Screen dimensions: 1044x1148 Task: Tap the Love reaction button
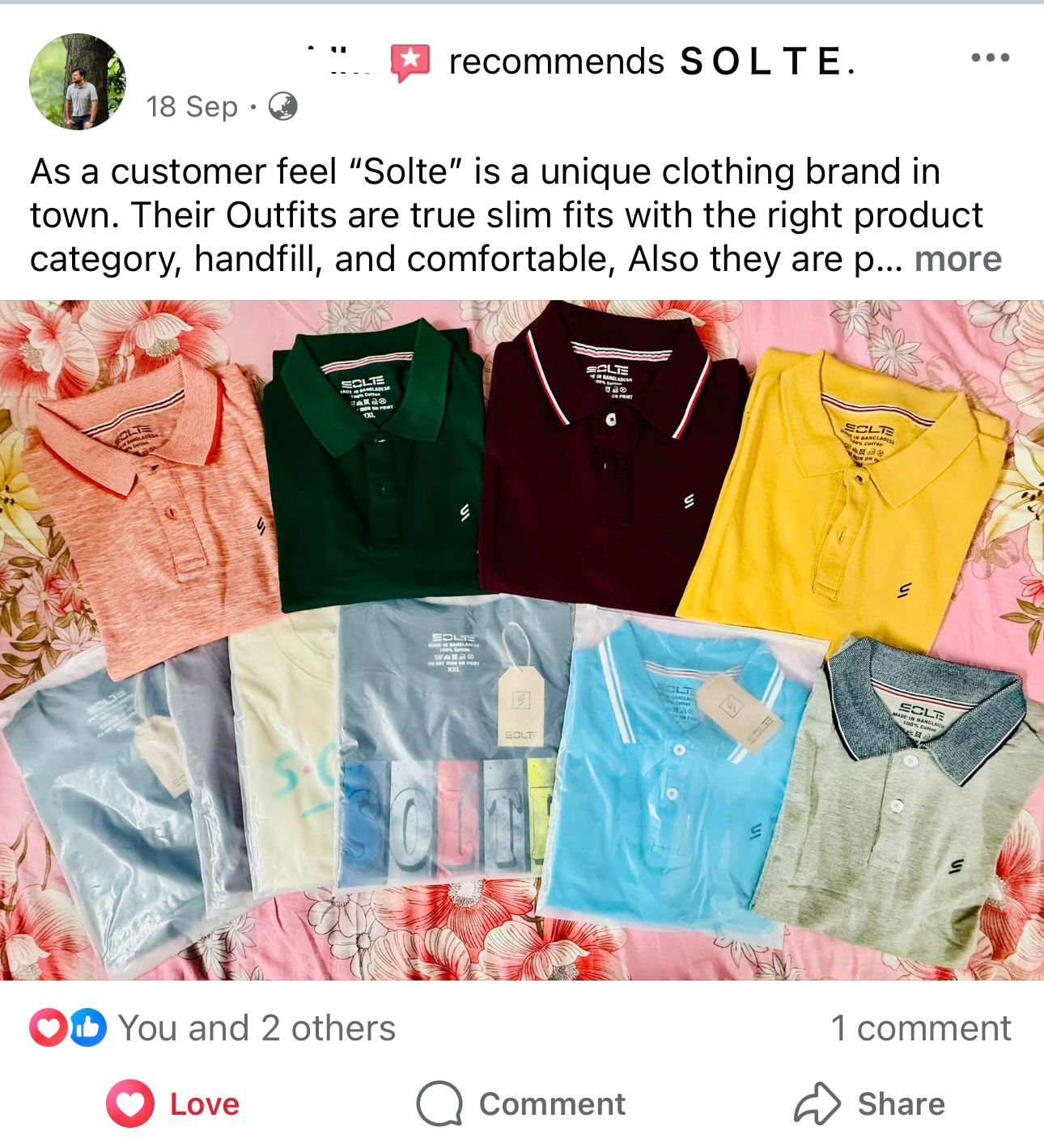coord(173,1104)
